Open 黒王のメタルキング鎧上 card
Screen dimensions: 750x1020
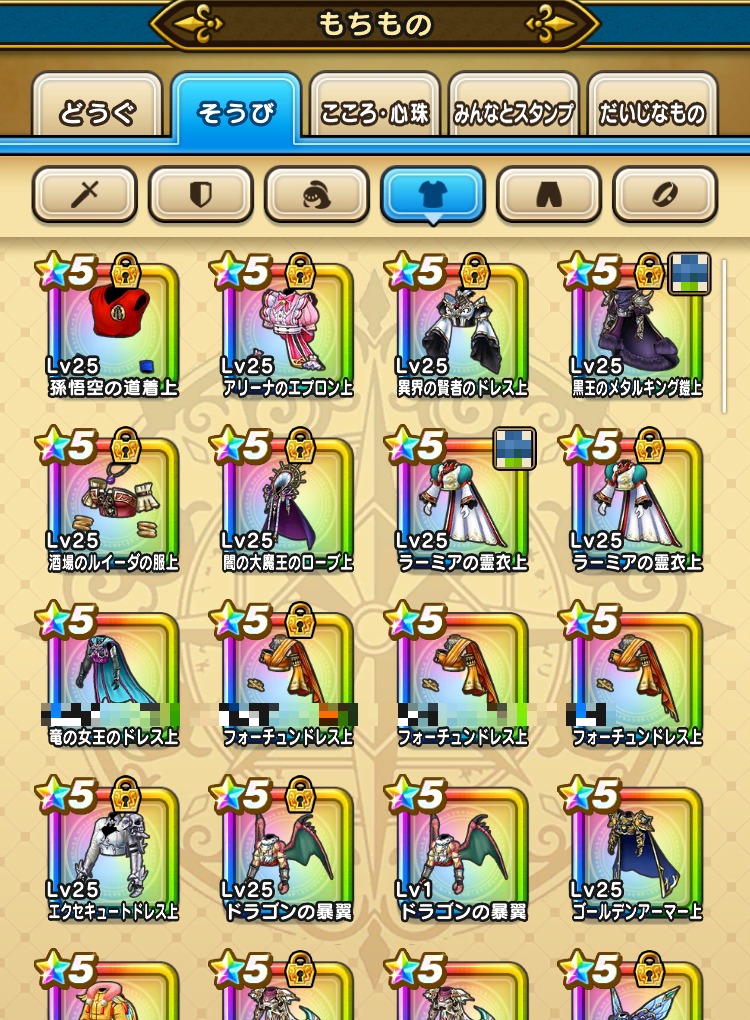[635, 330]
